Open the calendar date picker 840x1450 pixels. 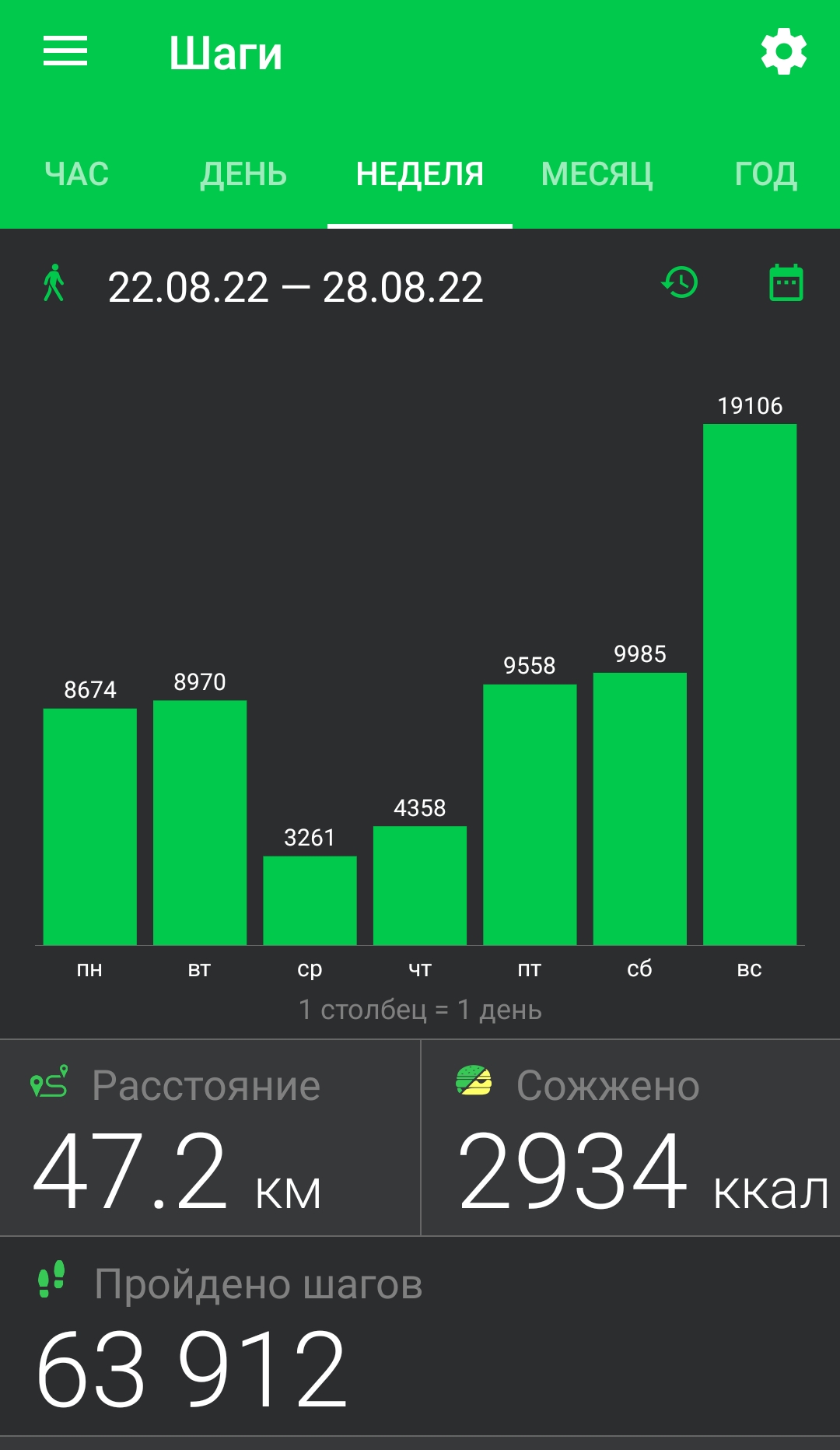click(x=786, y=282)
